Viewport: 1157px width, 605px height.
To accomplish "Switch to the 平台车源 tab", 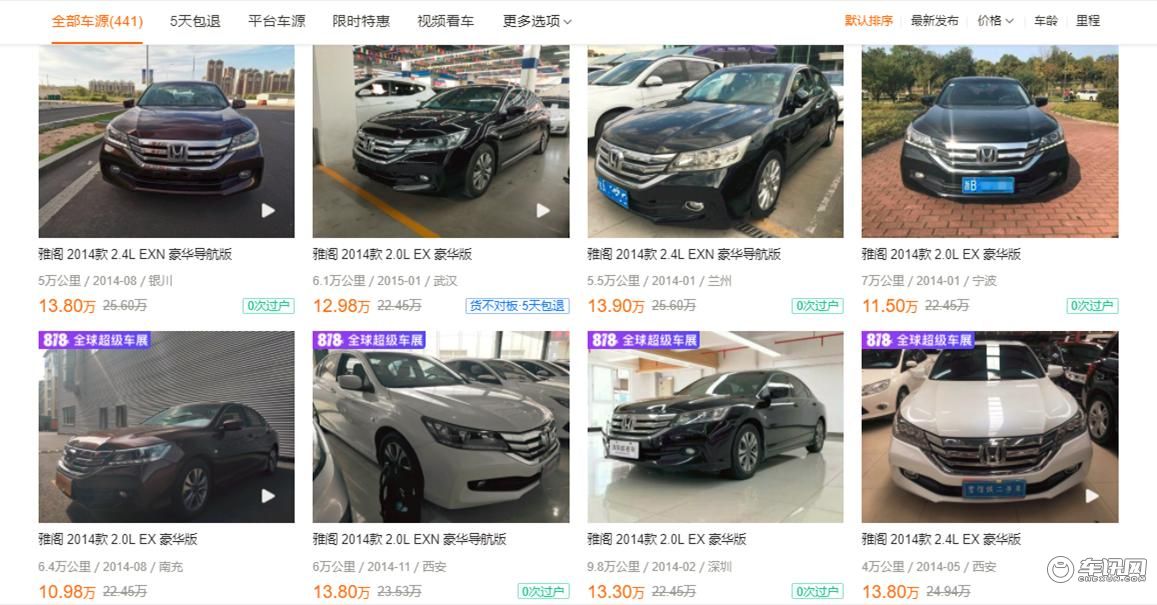I will (277, 21).
